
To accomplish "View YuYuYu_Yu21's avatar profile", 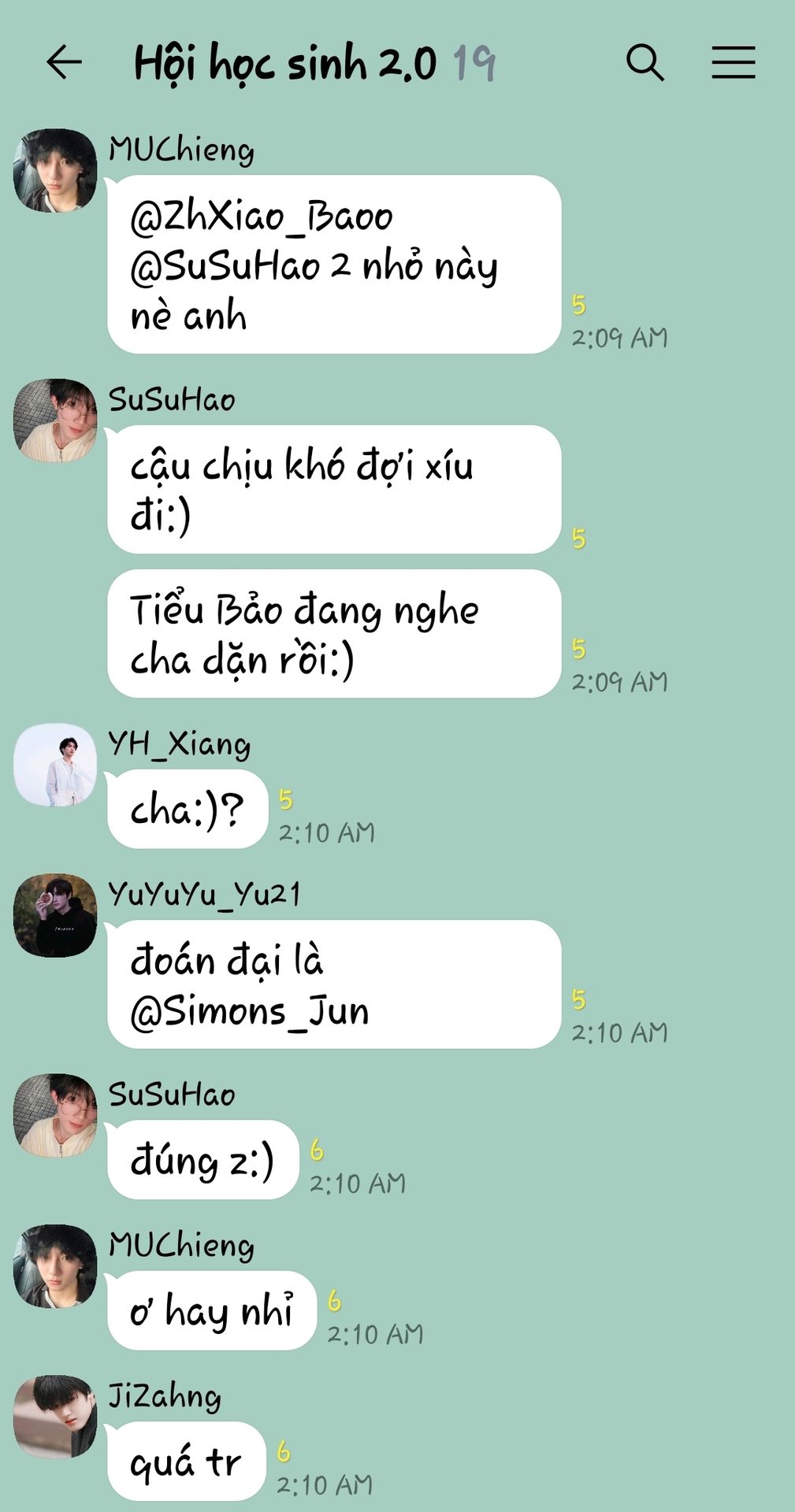I will tap(55, 915).
